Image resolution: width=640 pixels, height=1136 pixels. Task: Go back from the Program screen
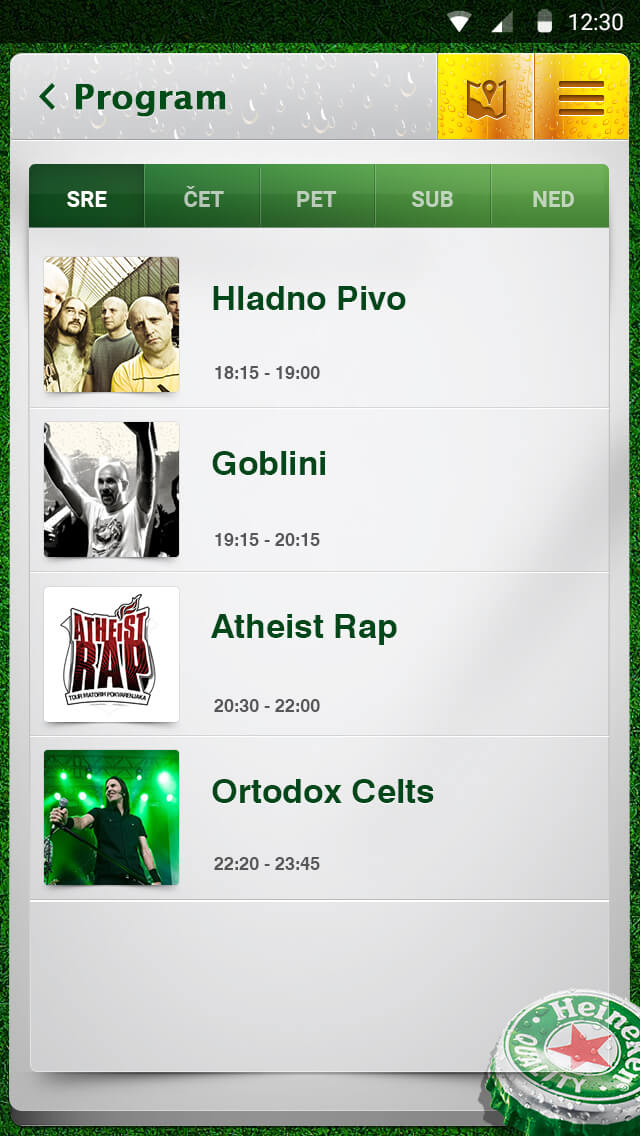(x=48, y=96)
